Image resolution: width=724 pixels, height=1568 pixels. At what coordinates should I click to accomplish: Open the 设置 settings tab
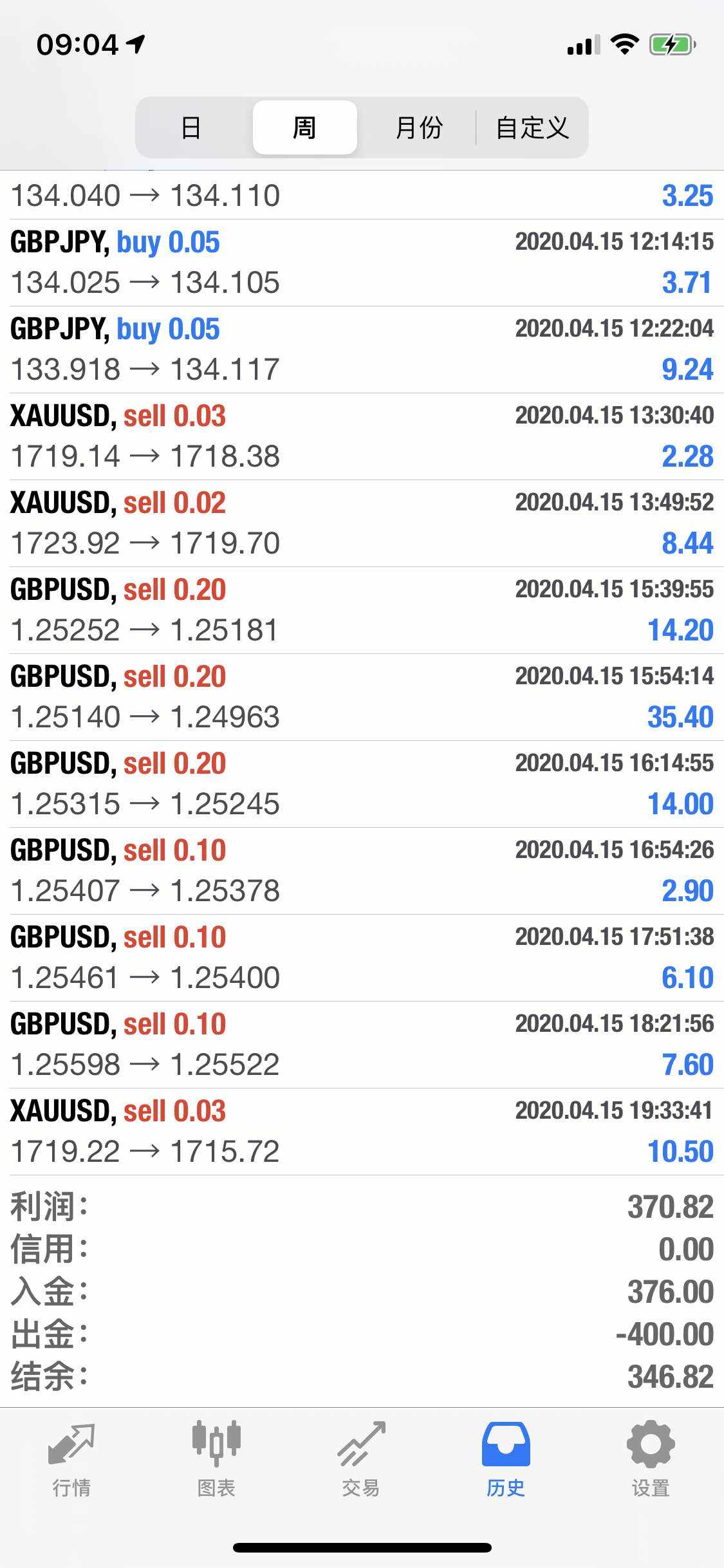tap(651, 1460)
